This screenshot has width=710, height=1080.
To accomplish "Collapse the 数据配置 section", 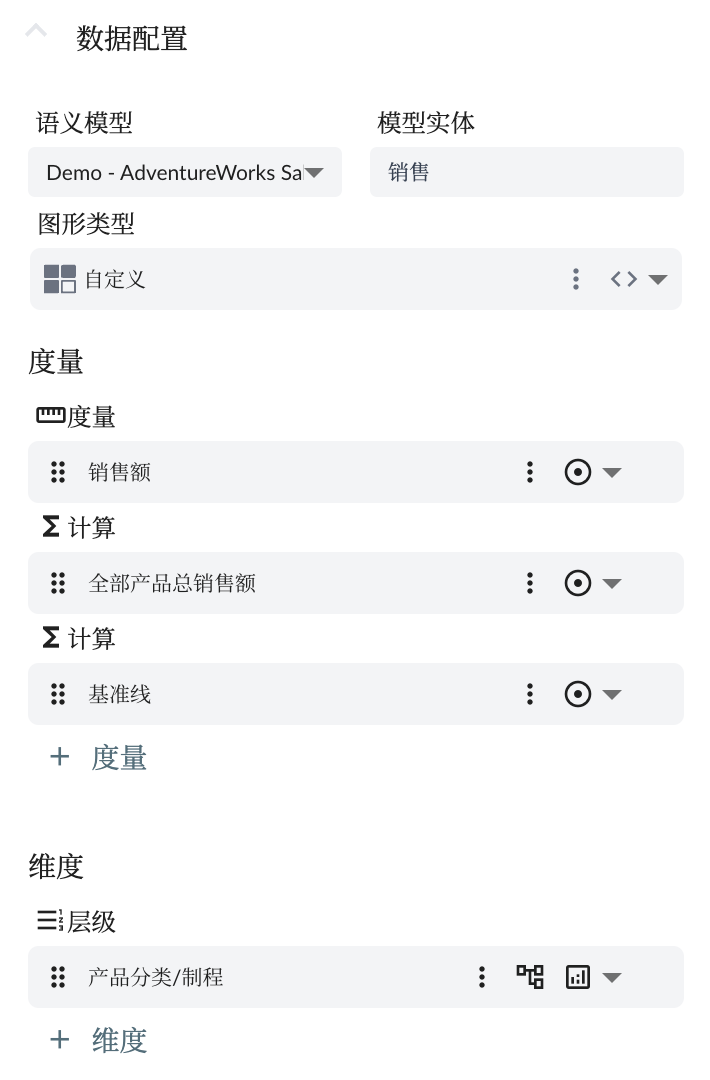I will [x=36, y=31].
